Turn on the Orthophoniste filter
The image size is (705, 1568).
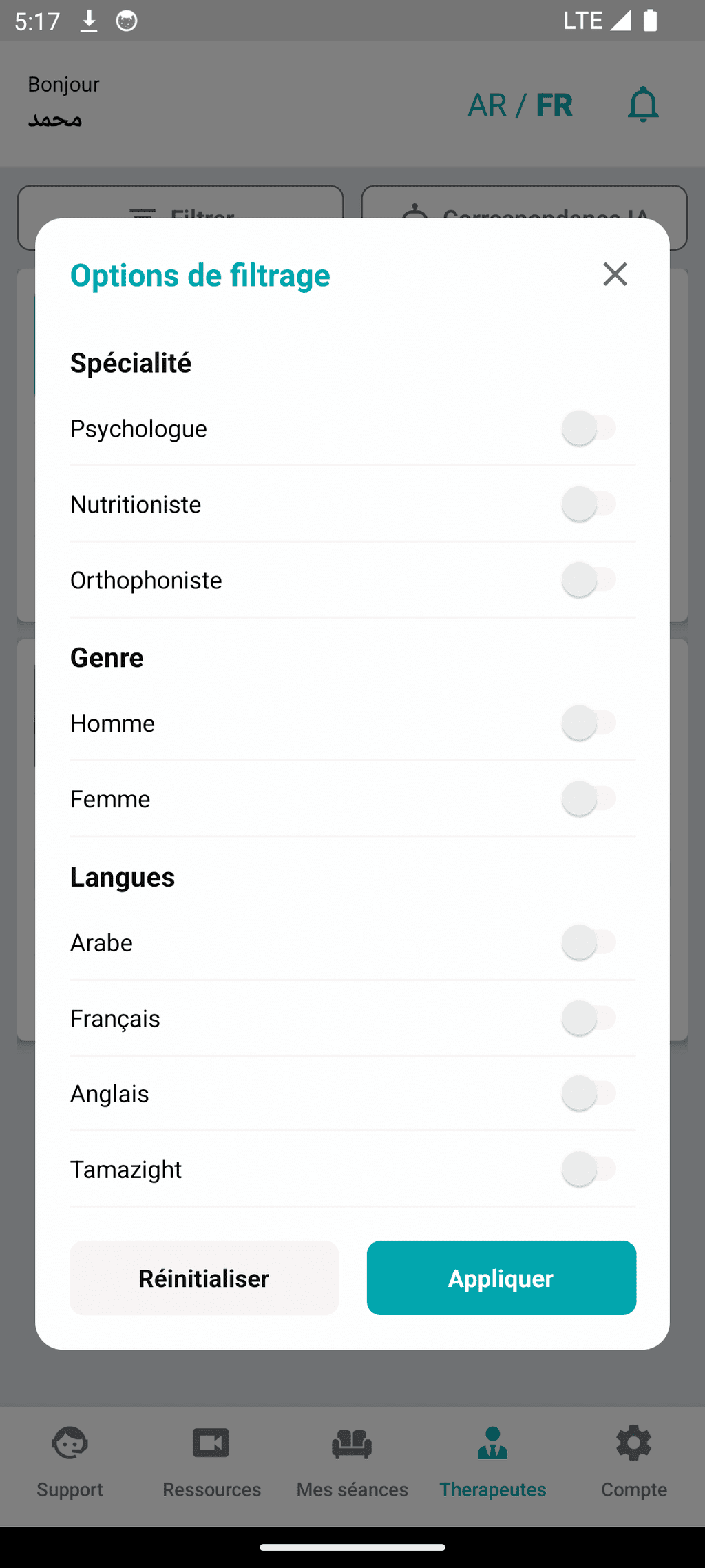589,580
